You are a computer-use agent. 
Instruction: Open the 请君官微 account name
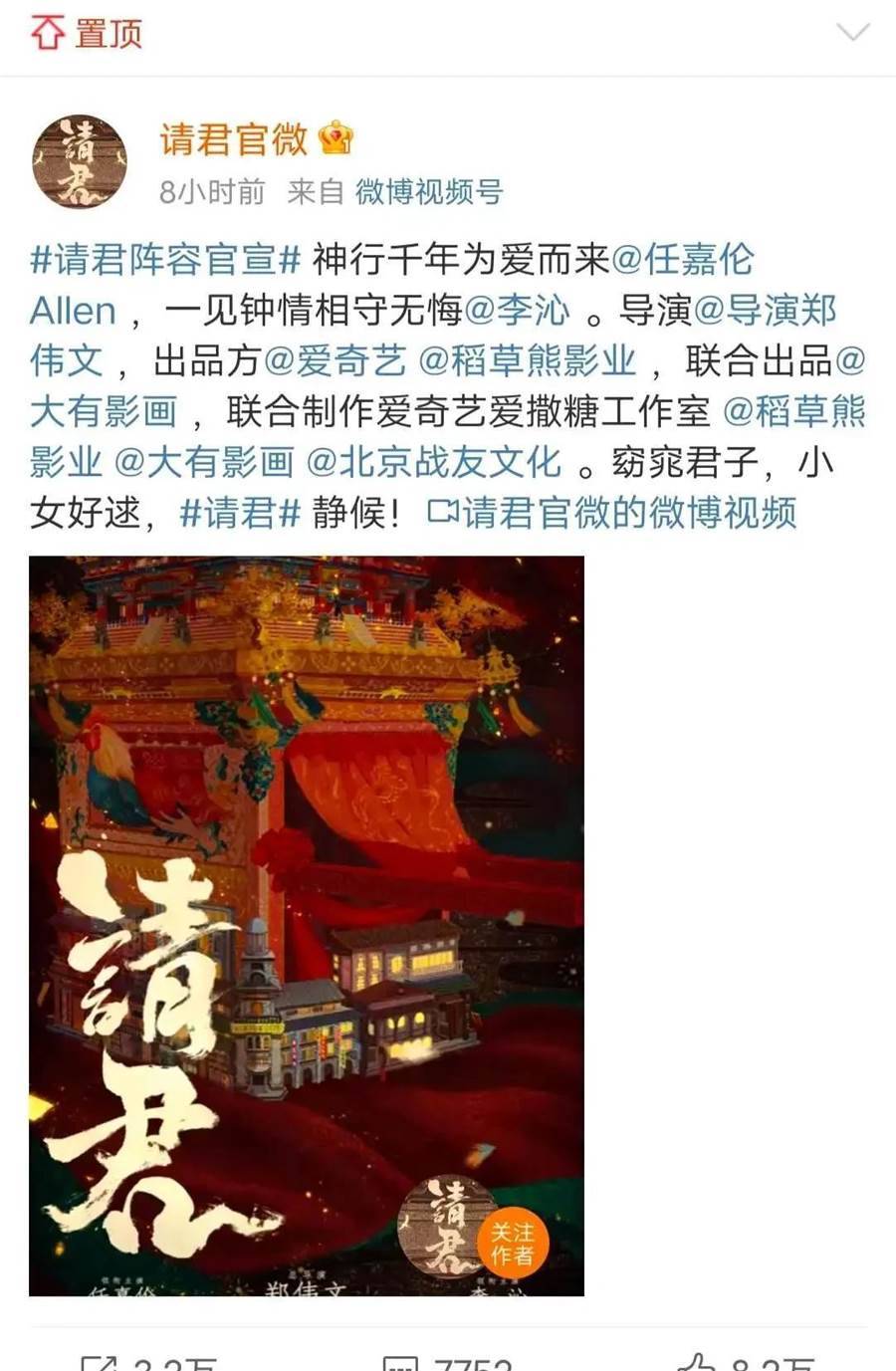point(234,139)
